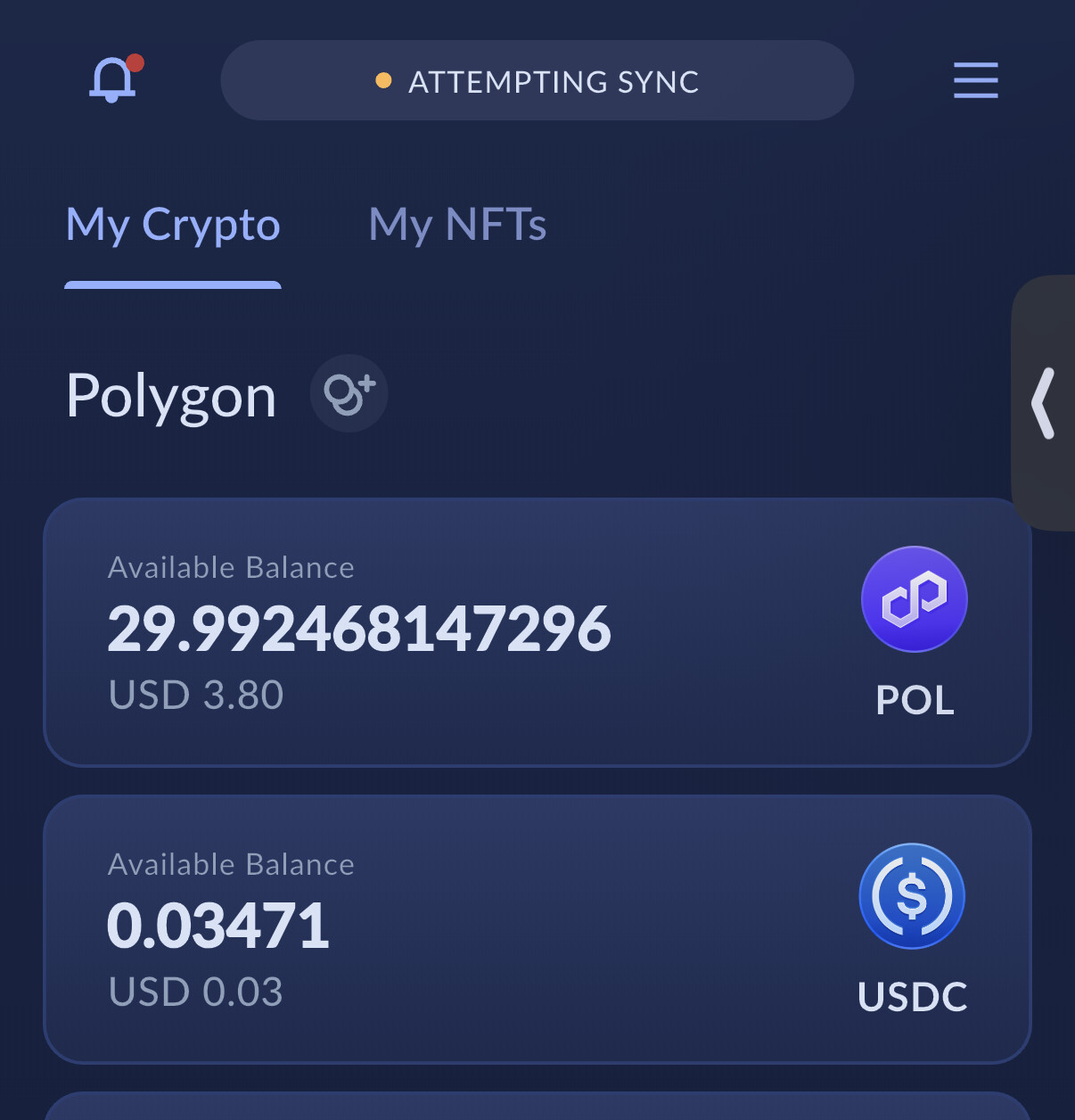This screenshot has height=1120, width=1075.
Task: Open the USDC balance card
Action: point(537,928)
